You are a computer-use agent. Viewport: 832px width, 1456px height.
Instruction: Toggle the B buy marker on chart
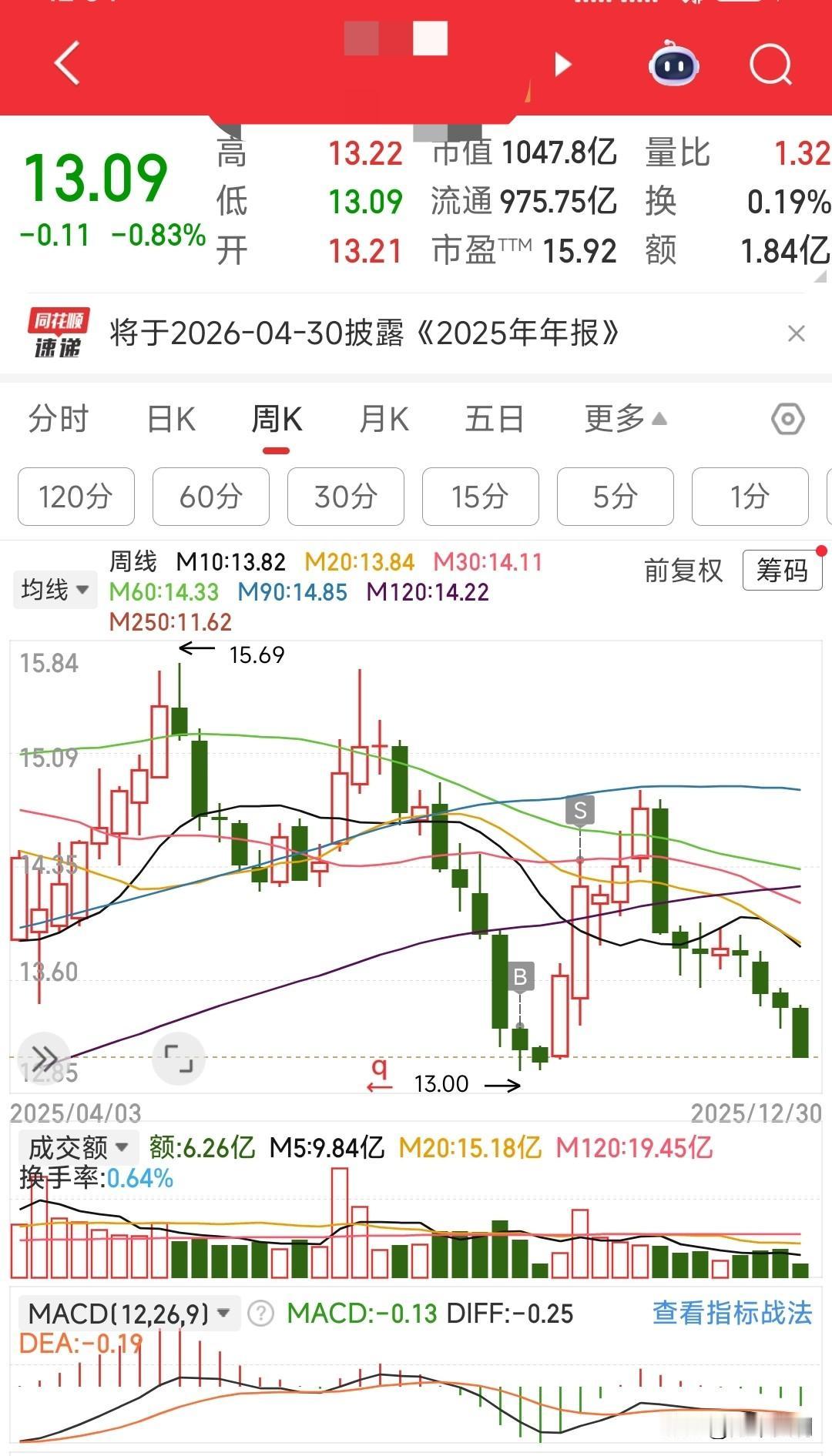(x=522, y=975)
